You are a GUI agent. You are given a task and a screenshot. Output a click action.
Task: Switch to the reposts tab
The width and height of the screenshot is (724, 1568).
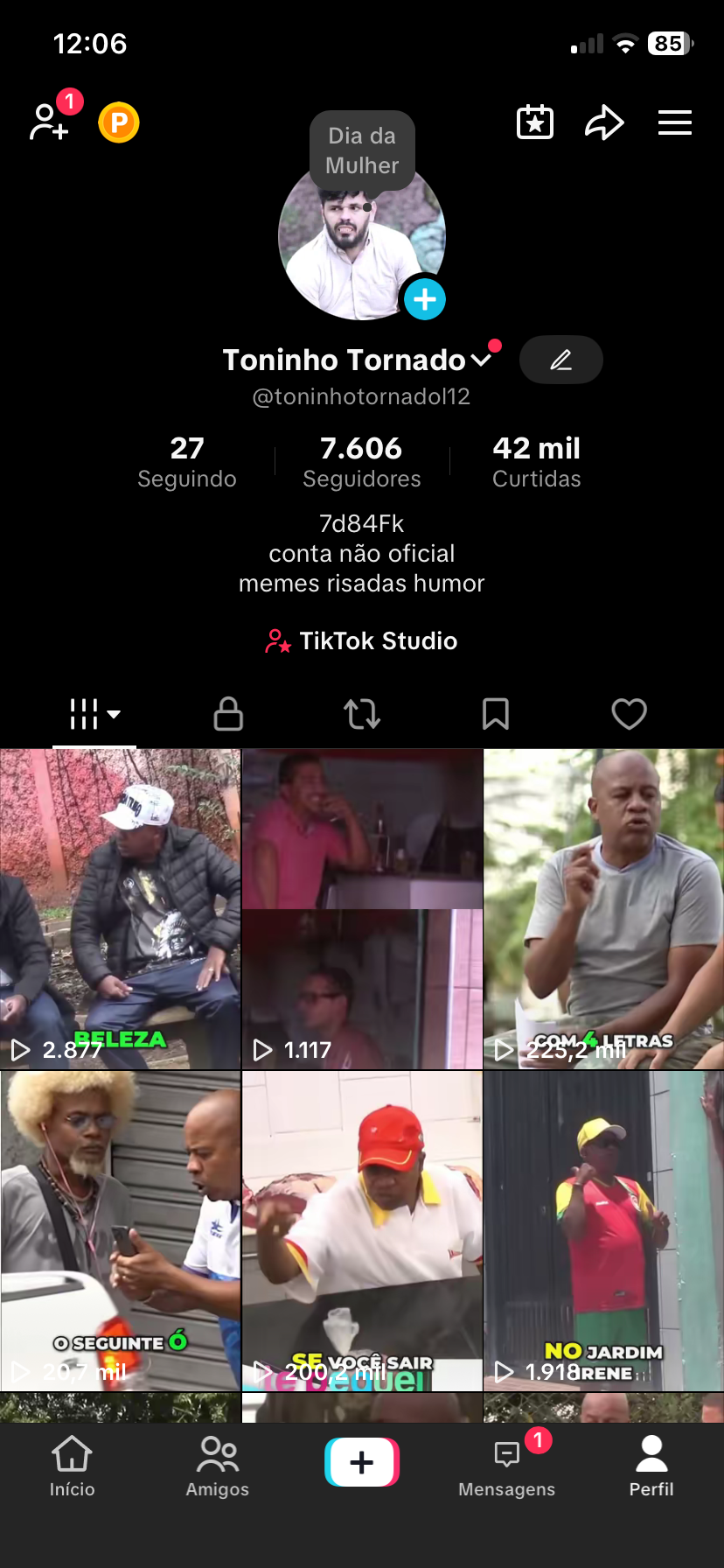click(x=362, y=714)
